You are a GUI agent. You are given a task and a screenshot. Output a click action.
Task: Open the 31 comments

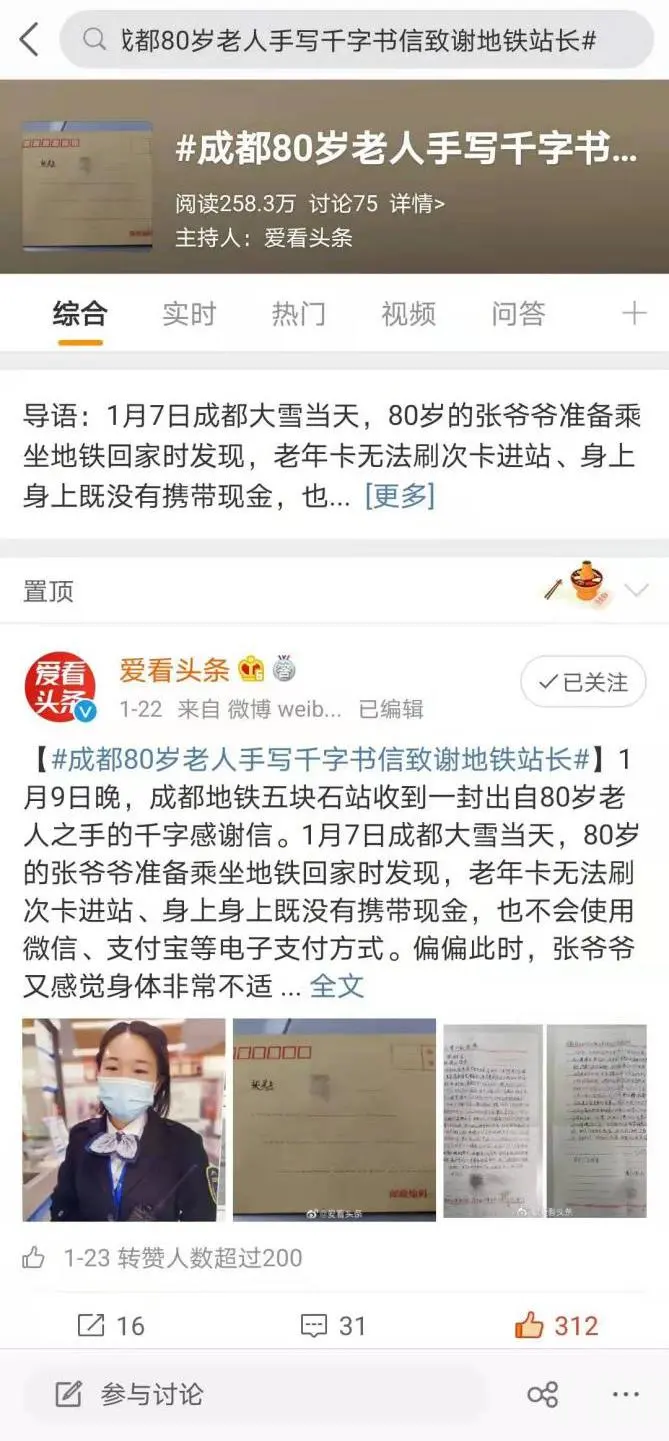tap(334, 1326)
